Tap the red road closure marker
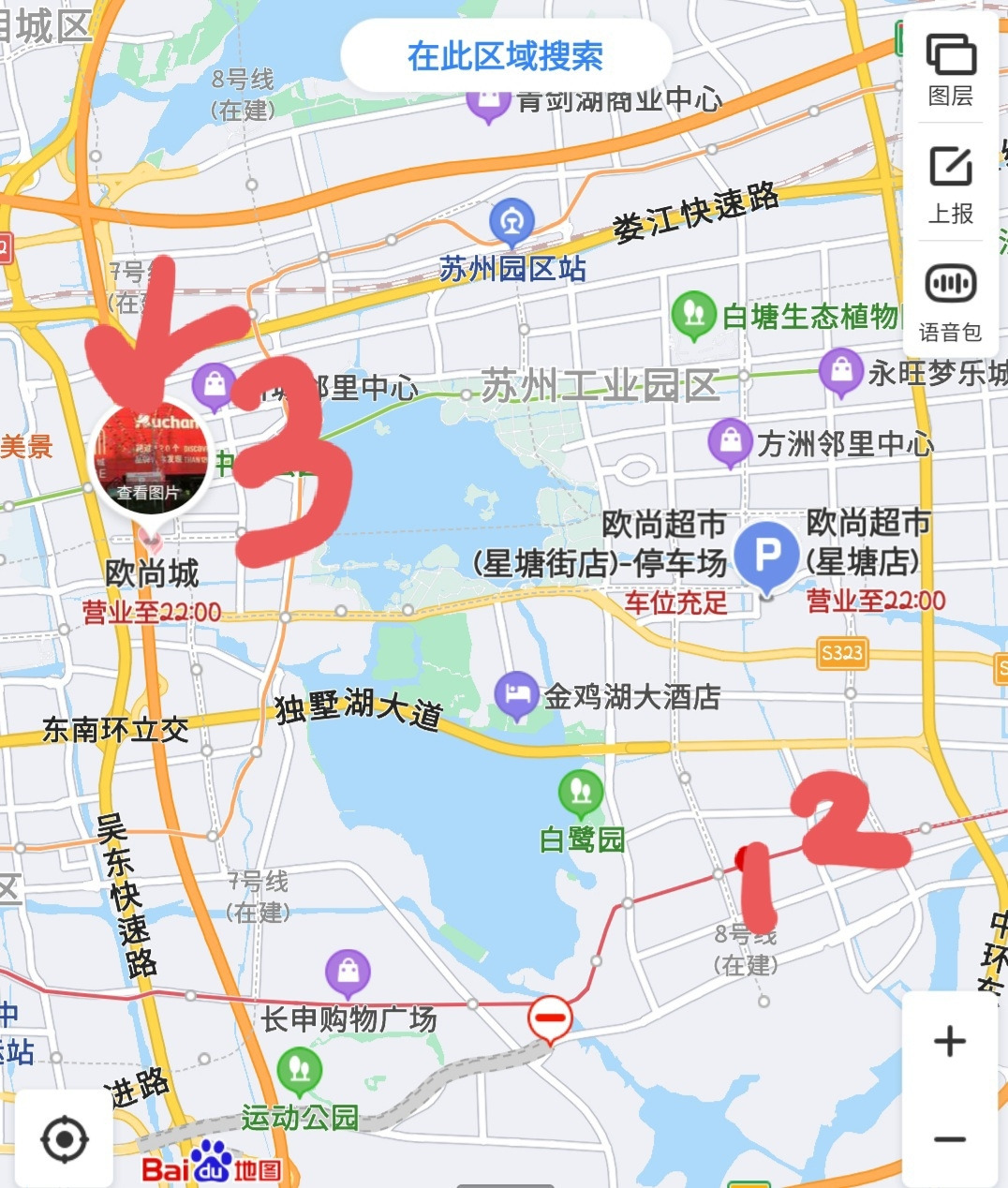Screen dimensions: 1008x1188 coord(550,1019)
